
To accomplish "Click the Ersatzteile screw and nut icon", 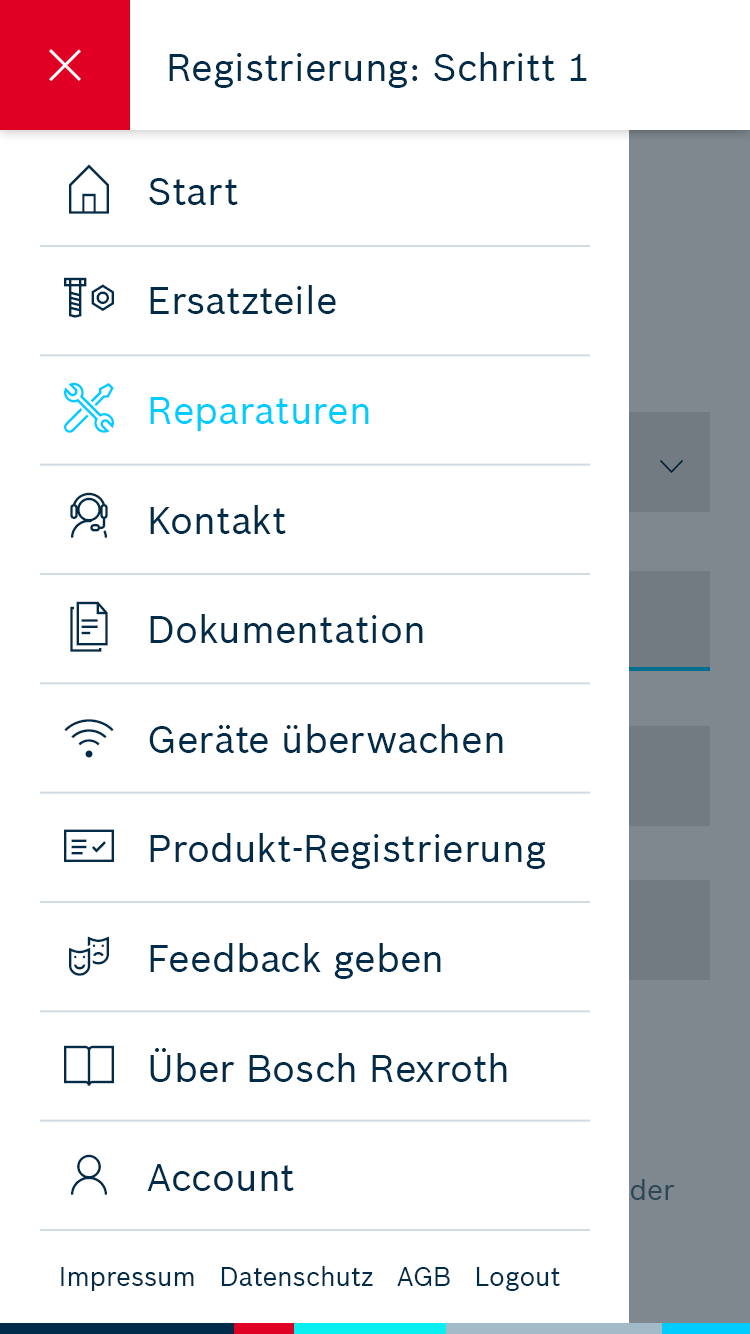I will pos(88,299).
